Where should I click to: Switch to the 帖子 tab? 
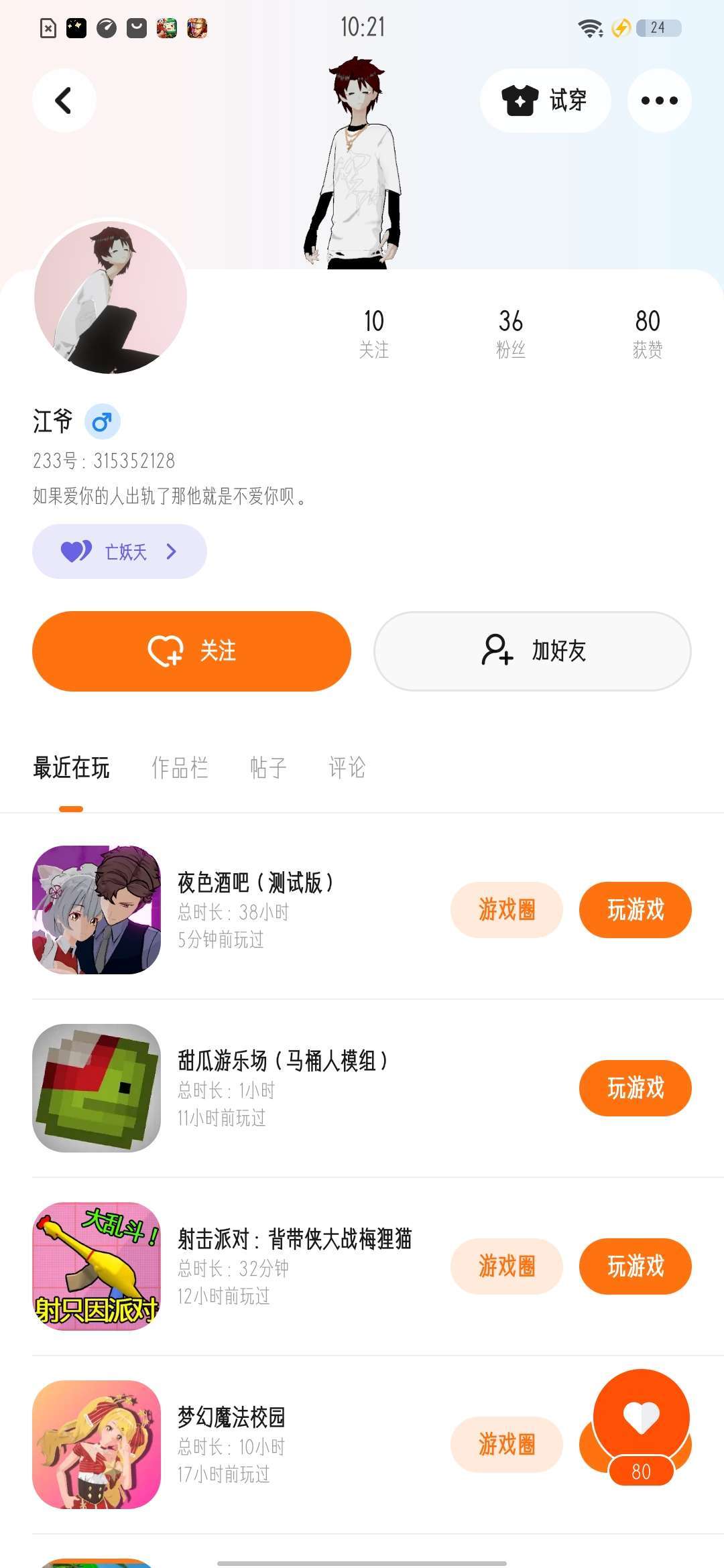point(268,768)
